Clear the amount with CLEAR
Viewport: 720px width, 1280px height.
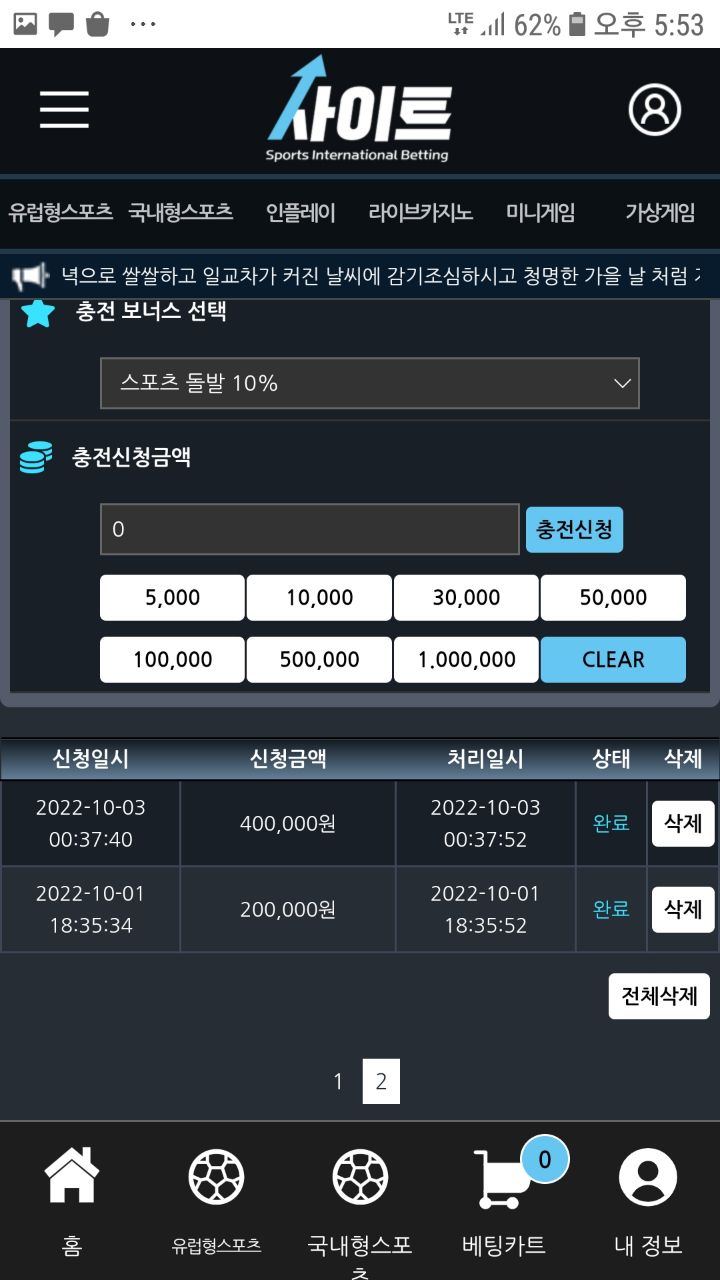point(613,660)
